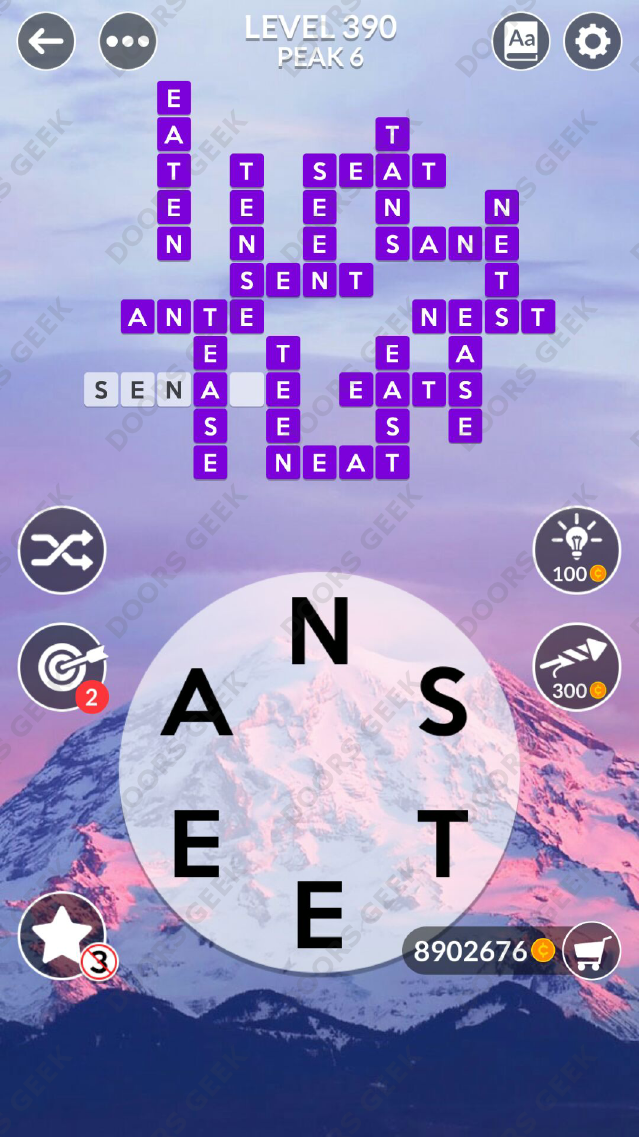Screen dimensions: 639x1137
Task: Open the coin shop cart
Action: [x=592, y=951]
